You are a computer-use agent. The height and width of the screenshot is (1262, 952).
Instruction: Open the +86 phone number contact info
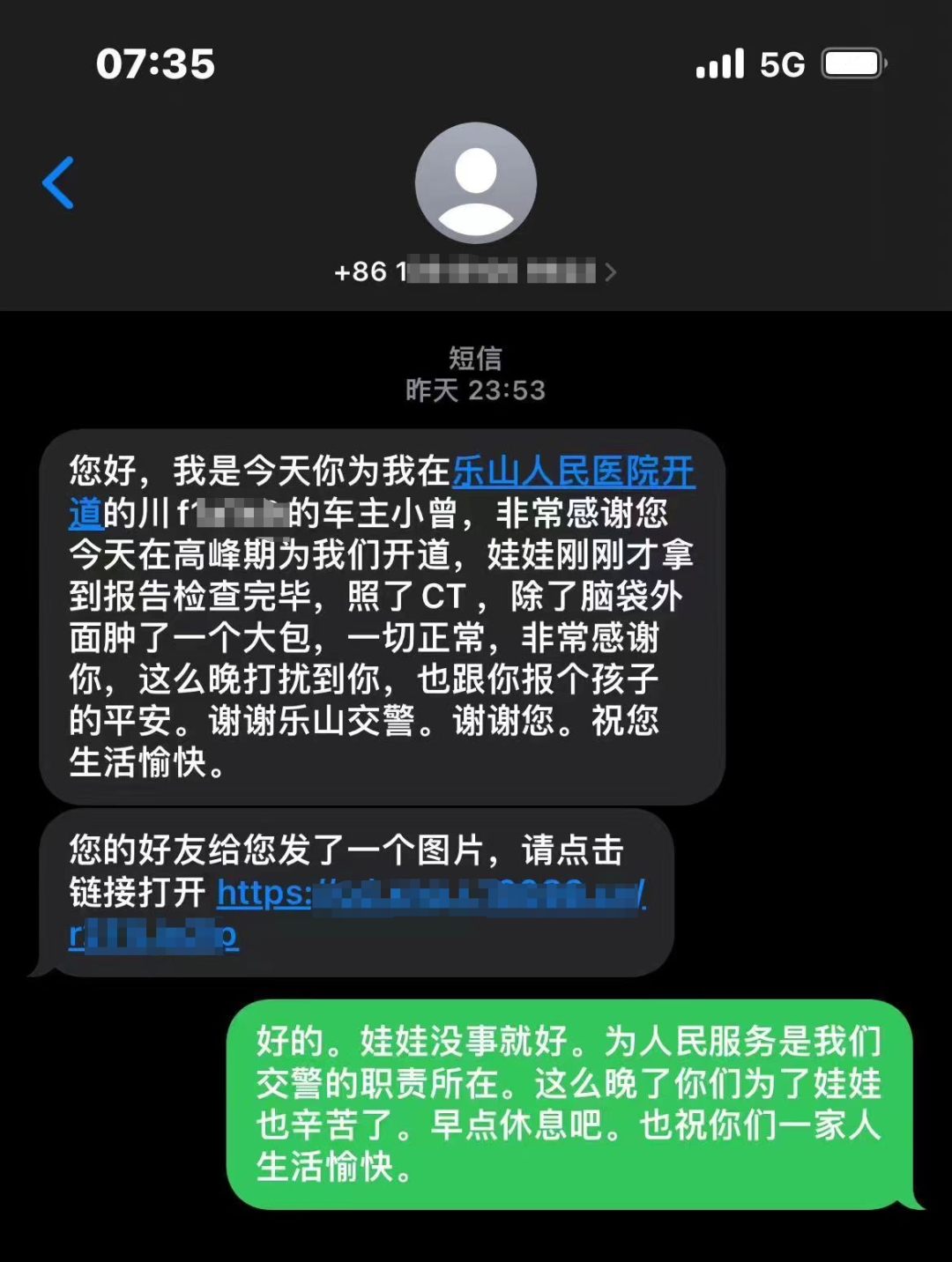tap(474, 271)
